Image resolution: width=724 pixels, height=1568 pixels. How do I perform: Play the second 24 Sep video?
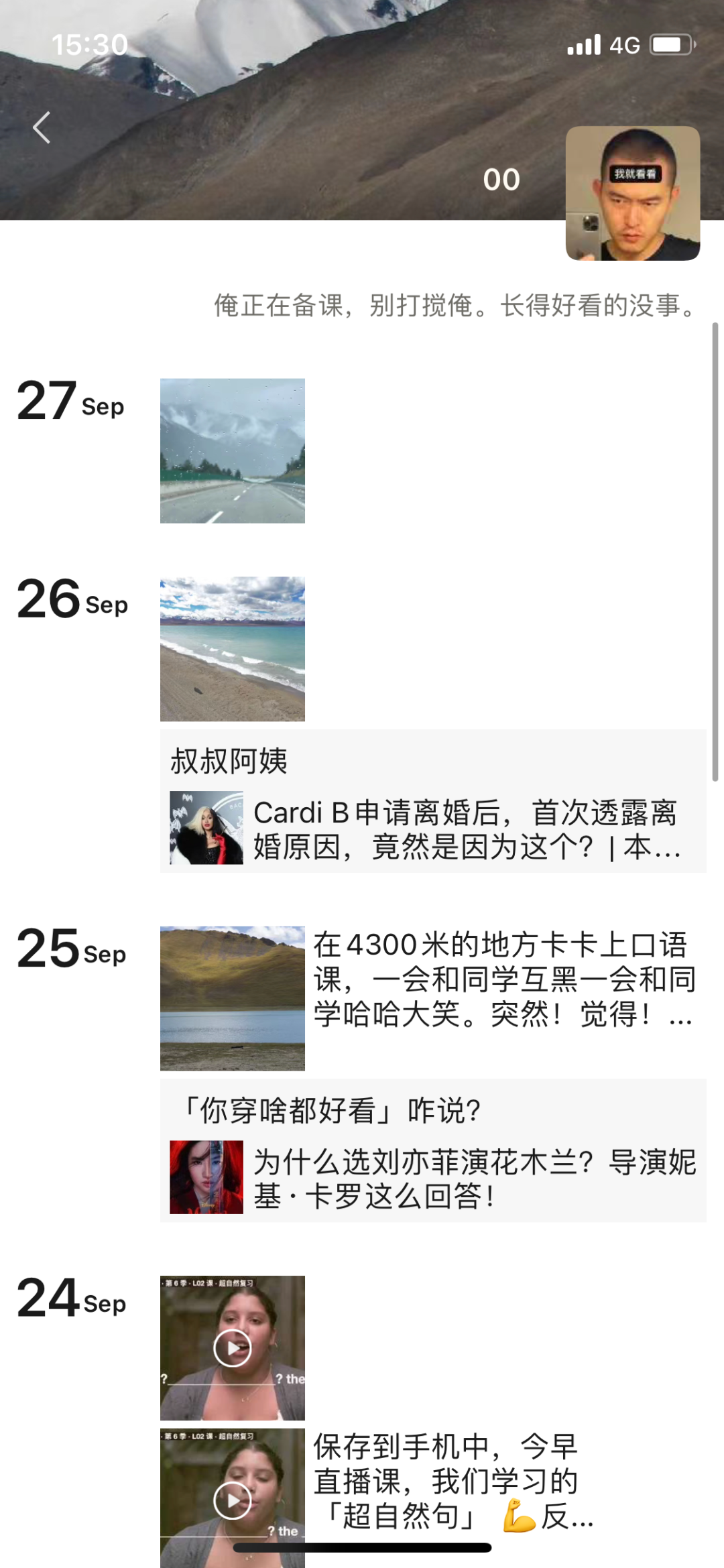coord(232,1500)
